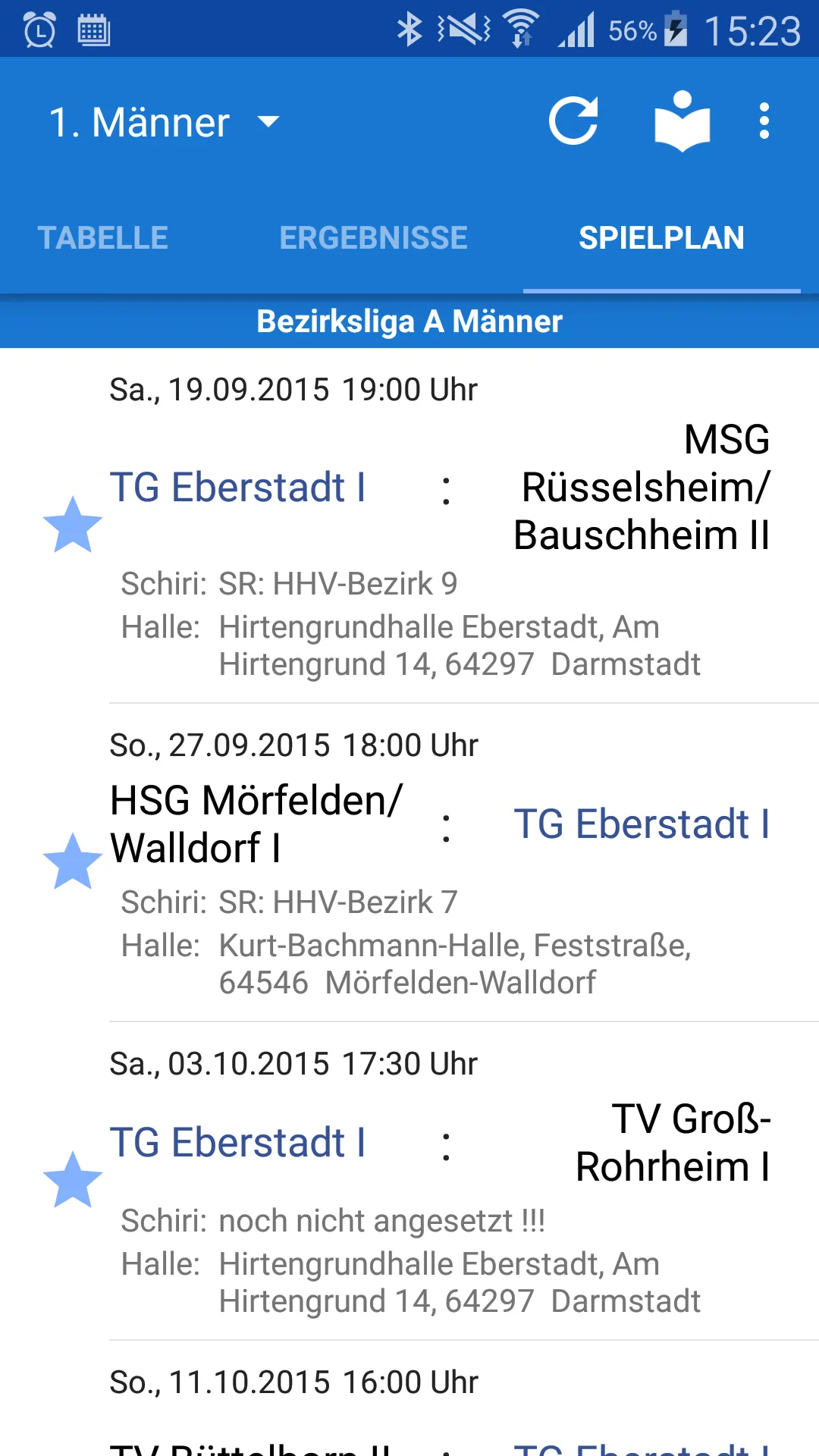Switch to the Ergebnisse tab
Screen dimensions: 819x1456
(x=373, y=238)
